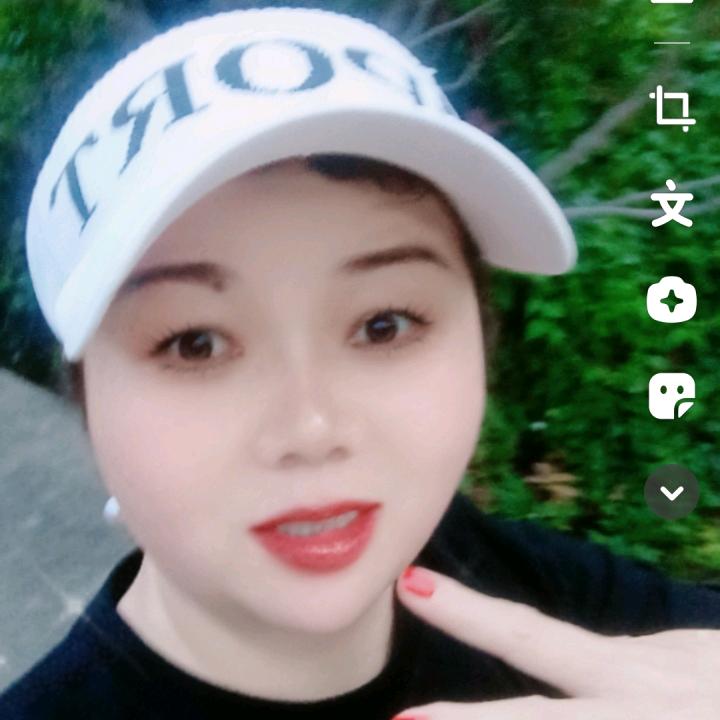
Task: Expand more tools with the down chevron
Action: pyautogui.click(x=672, y=492)
